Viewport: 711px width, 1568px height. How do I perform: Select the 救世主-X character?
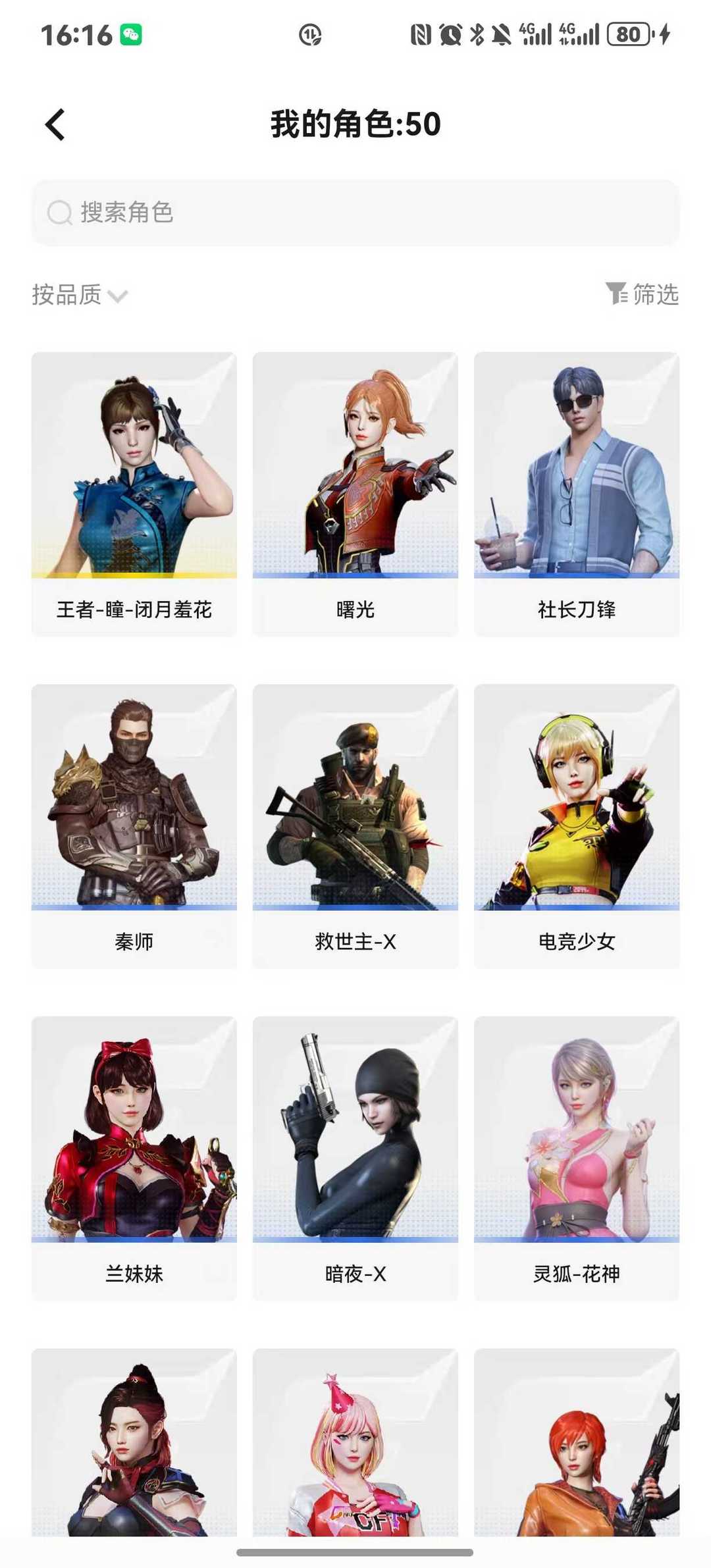(355, 826)
